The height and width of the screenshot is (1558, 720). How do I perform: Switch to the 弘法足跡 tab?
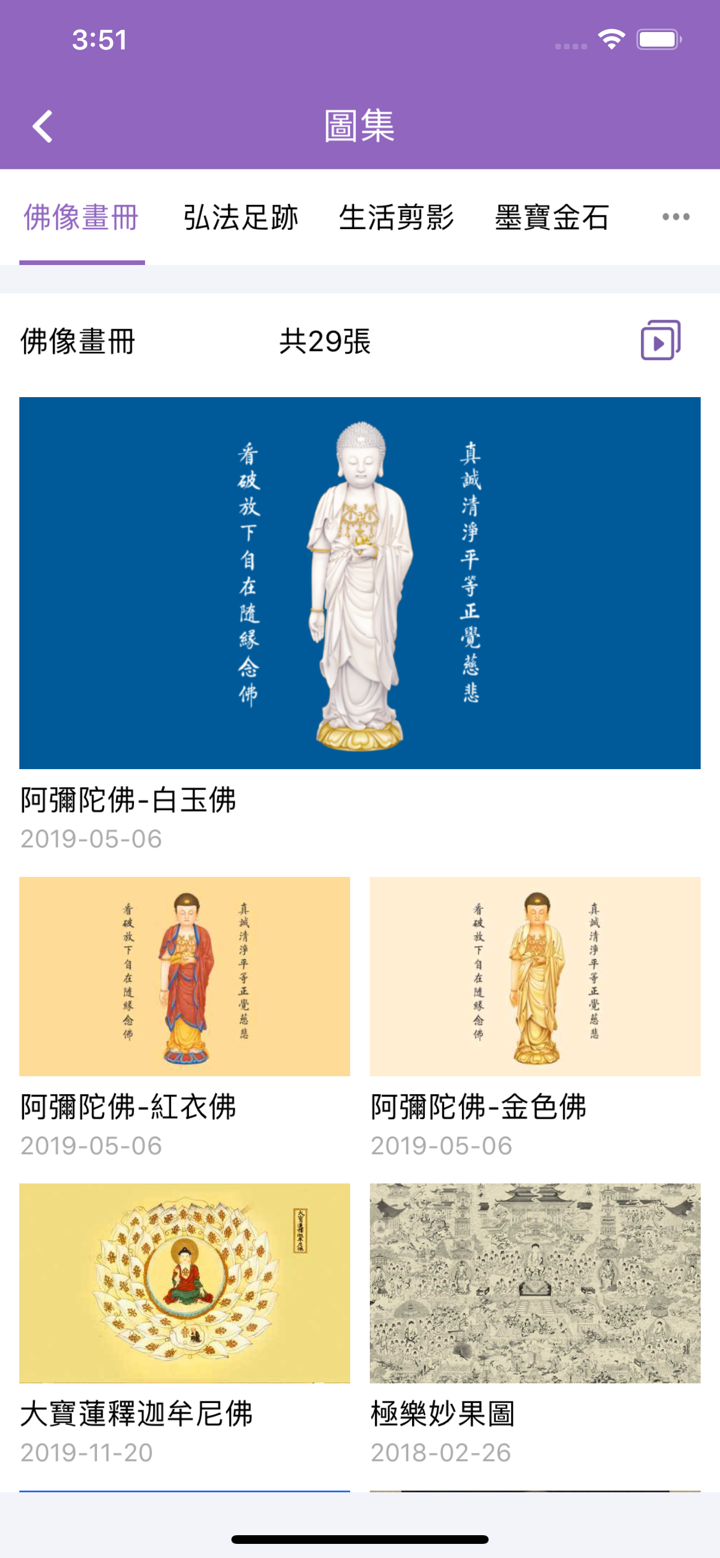click(x=240, y=218)
